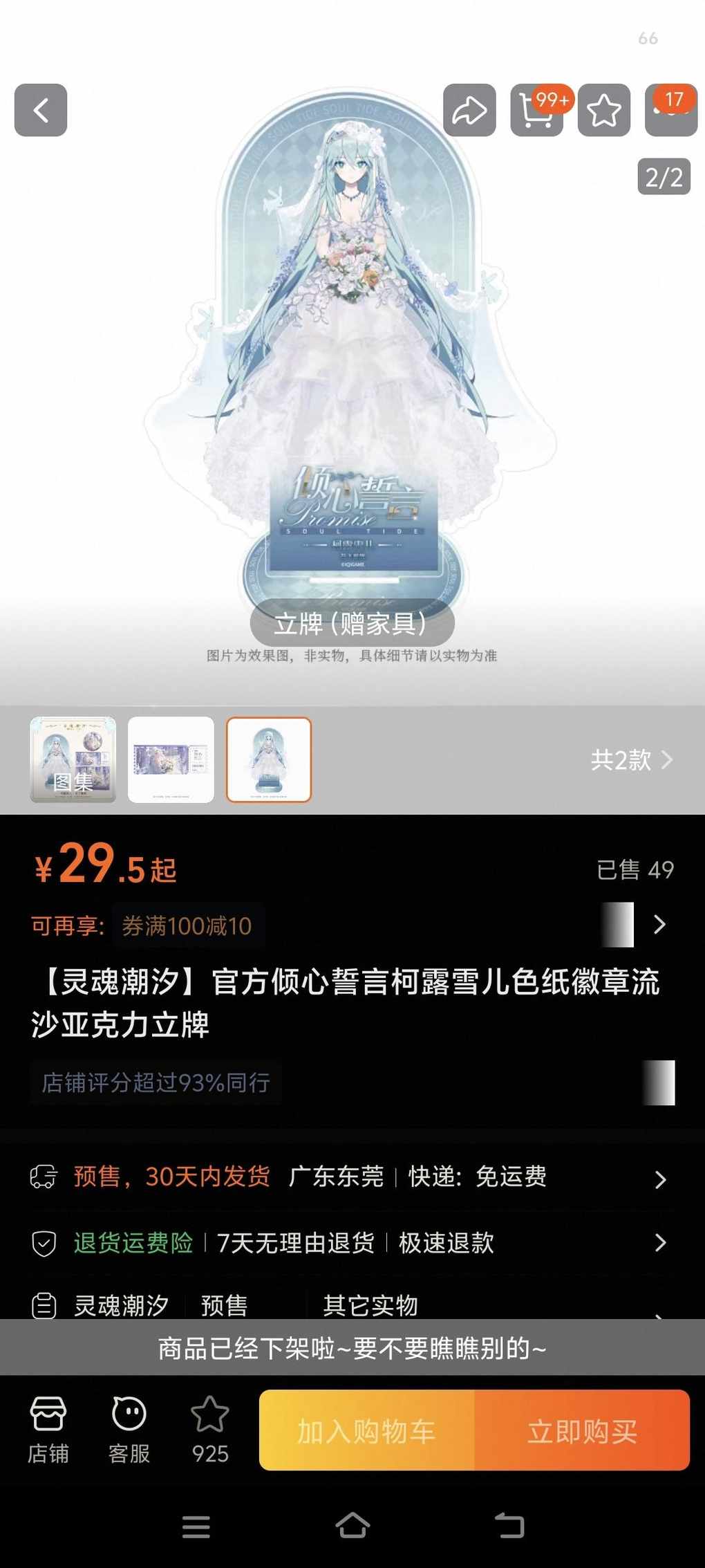Screen dimensions: 705x1568
Task: Share this product
Action: [x=469, y=110]
